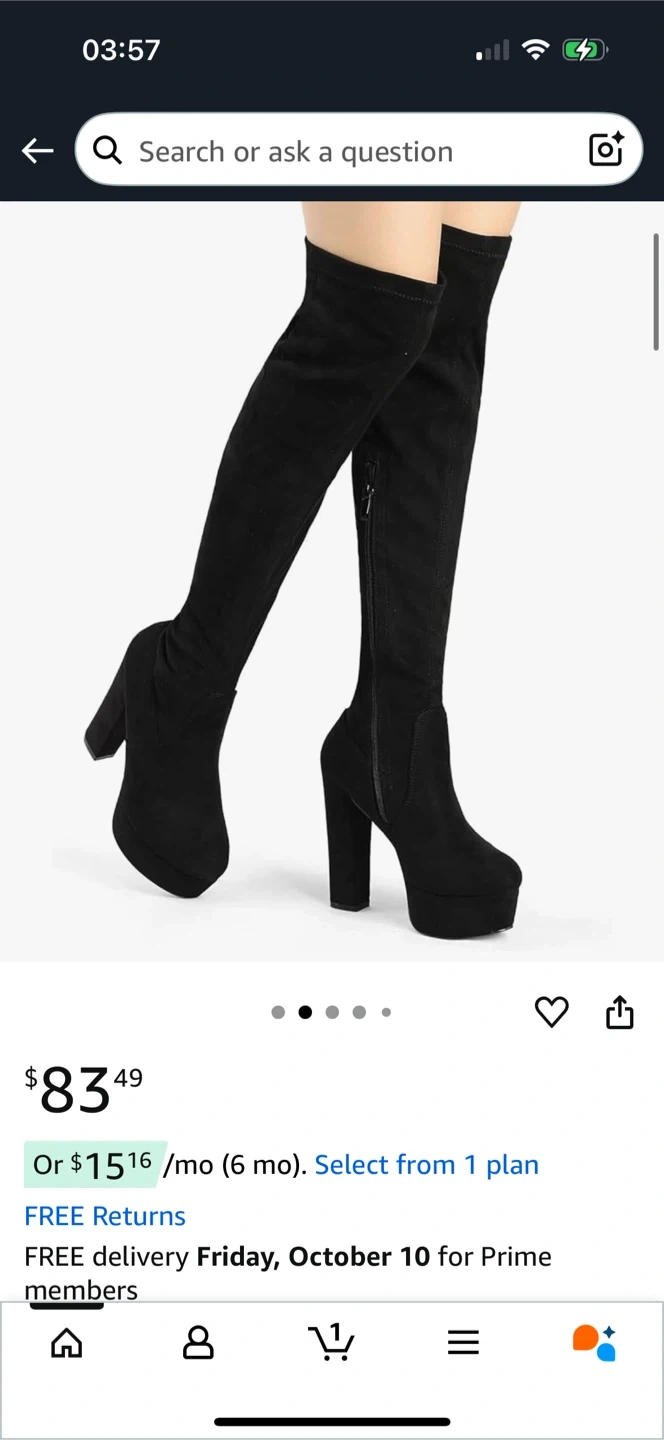Select from 1 plan link
Viewport: 664px width, 1440px height.
pos(426,1165)
